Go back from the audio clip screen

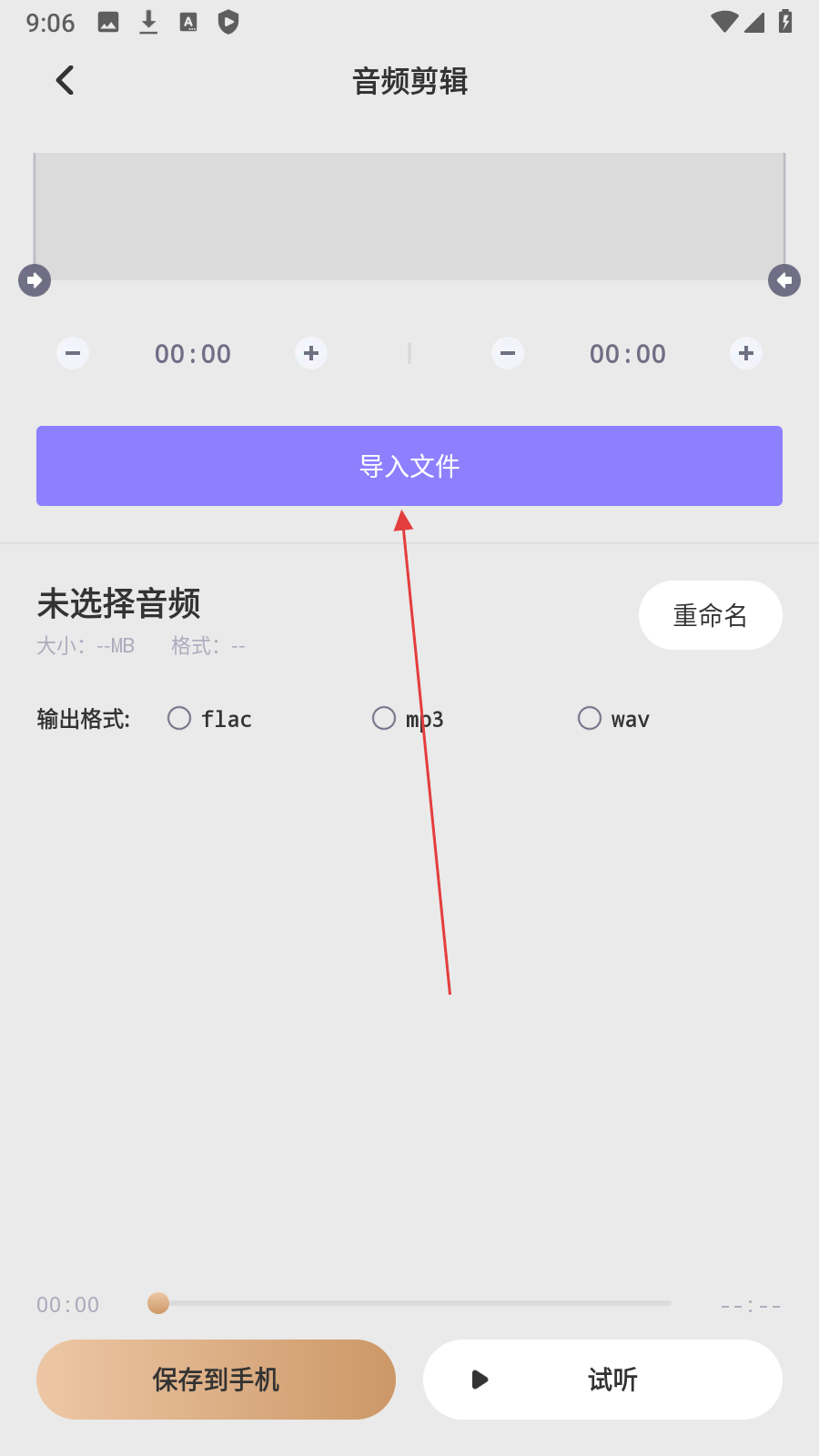click(x=65, y=81)
